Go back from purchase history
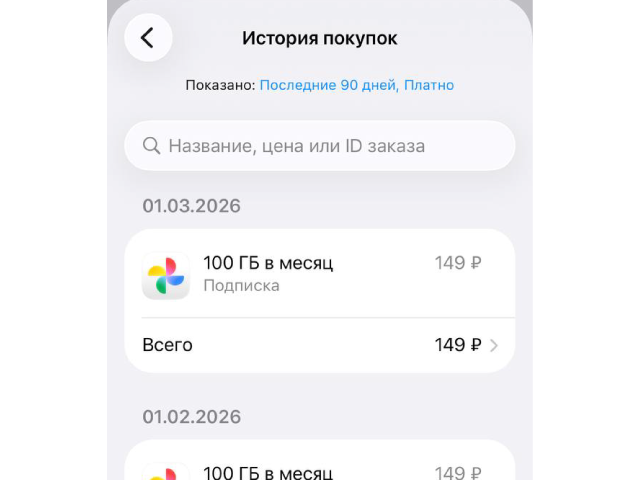 (x=148, y=38)
